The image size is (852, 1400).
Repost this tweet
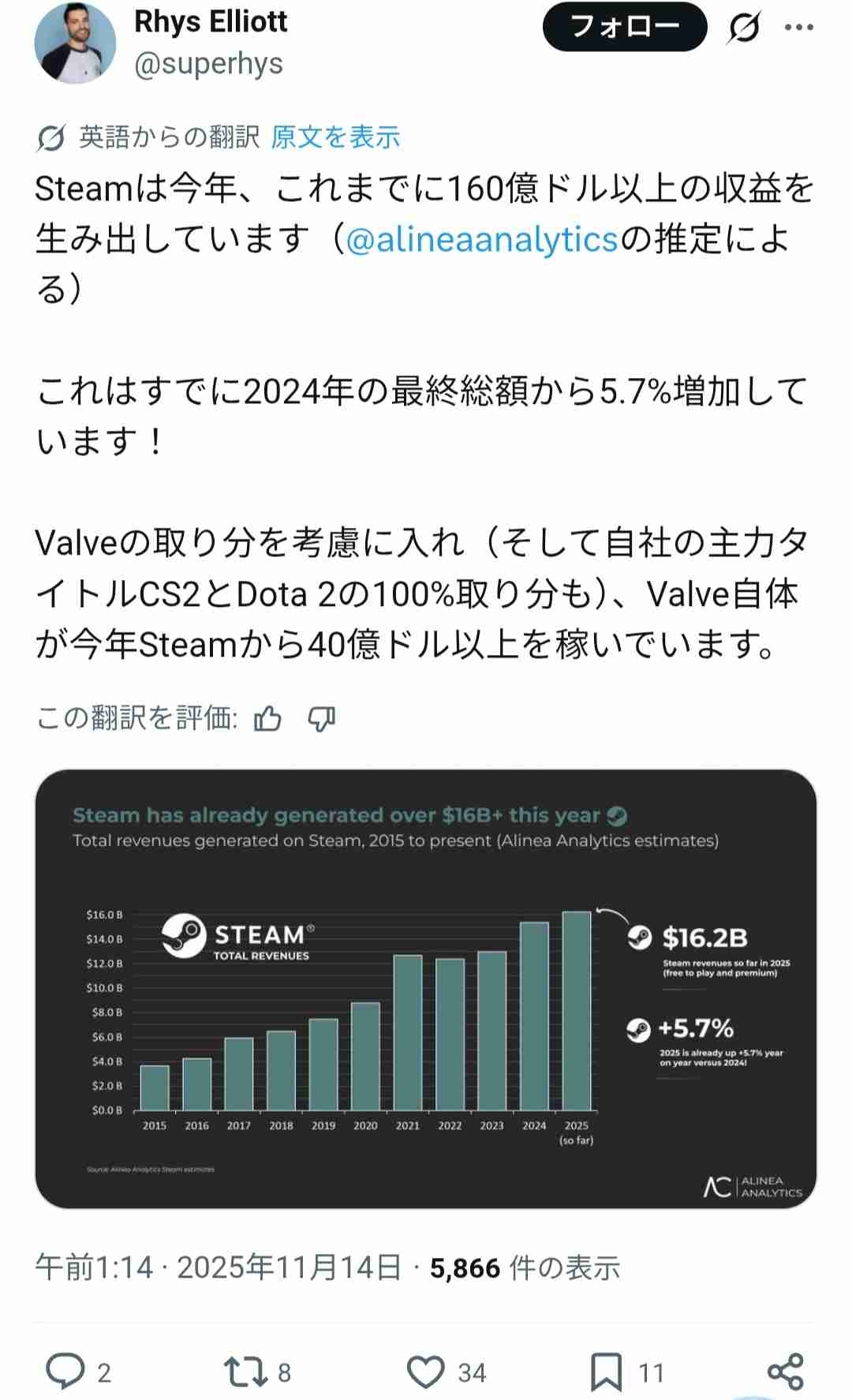247,1372
